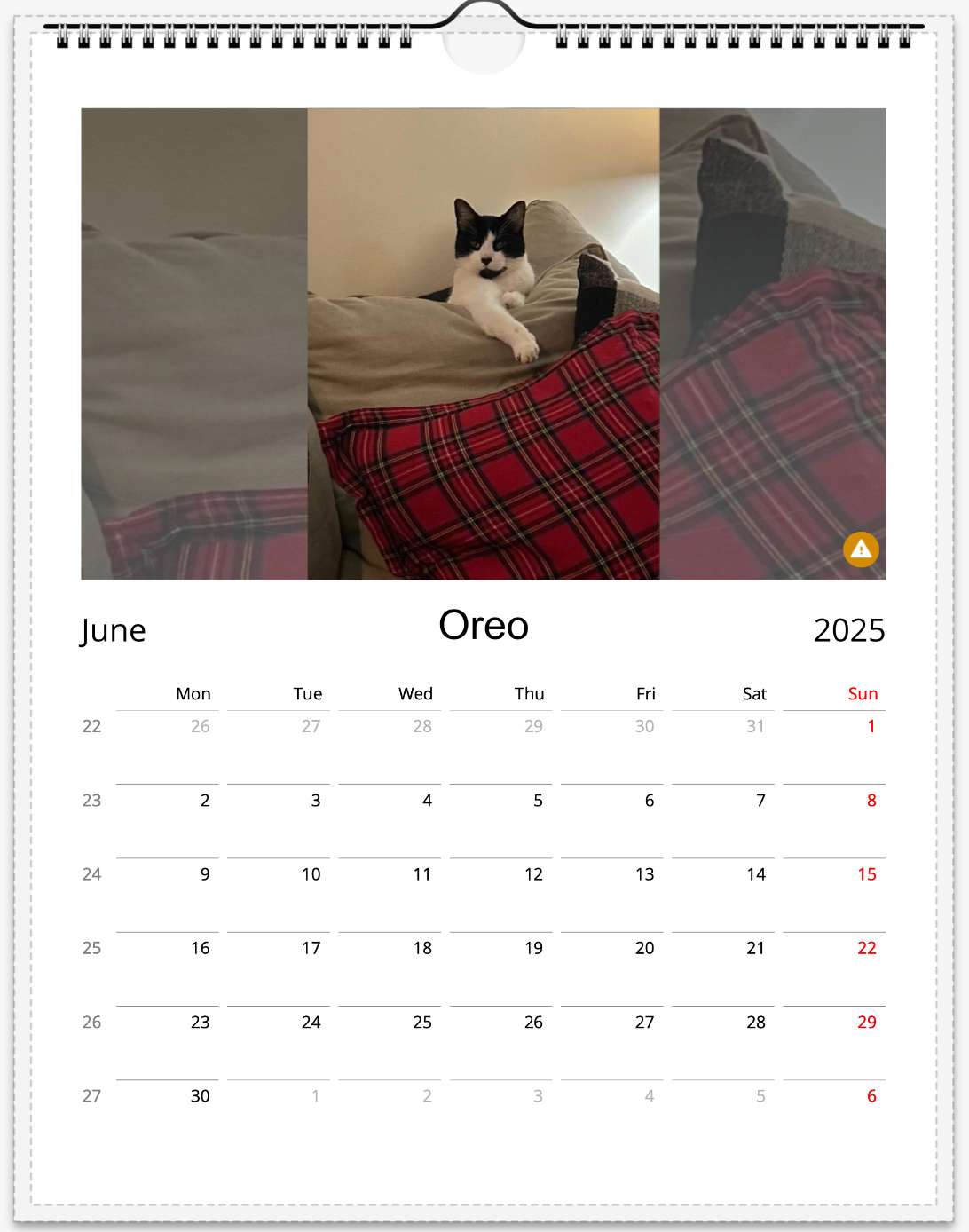Select the cat photo to edit

point(483,344)
